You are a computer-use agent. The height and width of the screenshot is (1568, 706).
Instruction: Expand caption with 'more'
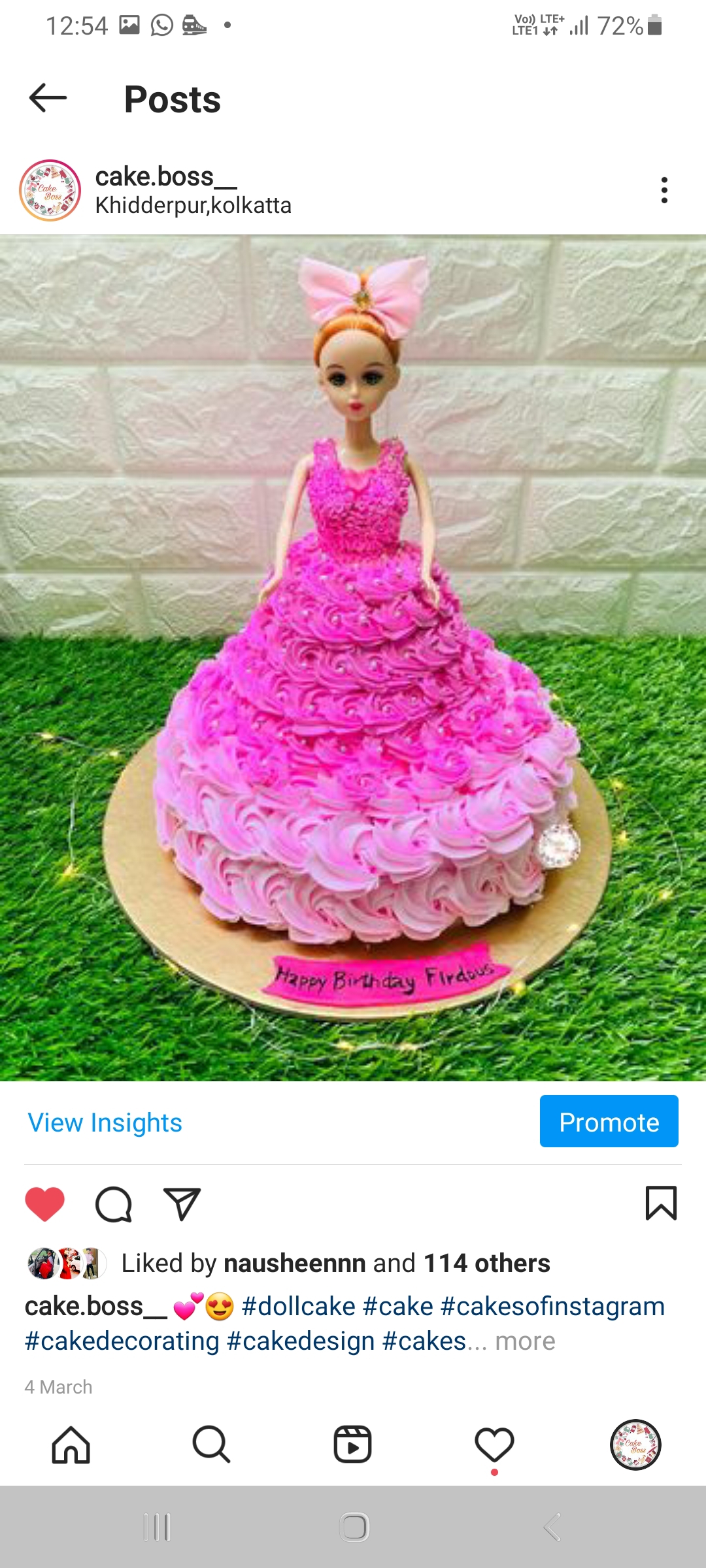(x=525, y=1341)
